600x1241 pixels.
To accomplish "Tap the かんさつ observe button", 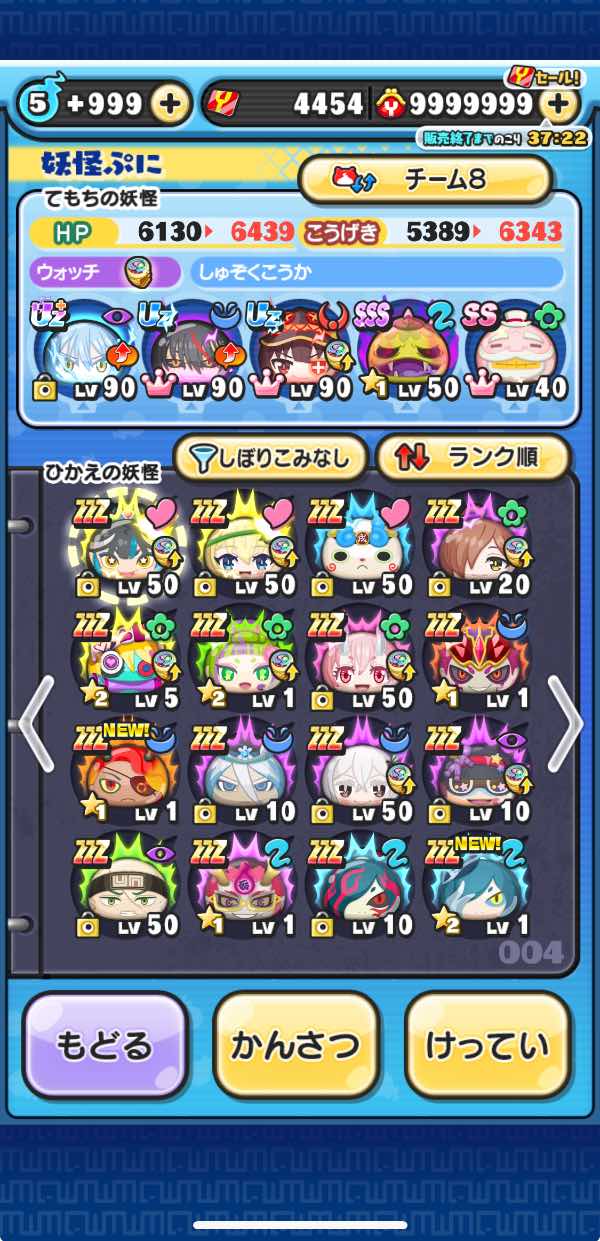I will point(296,1046).
